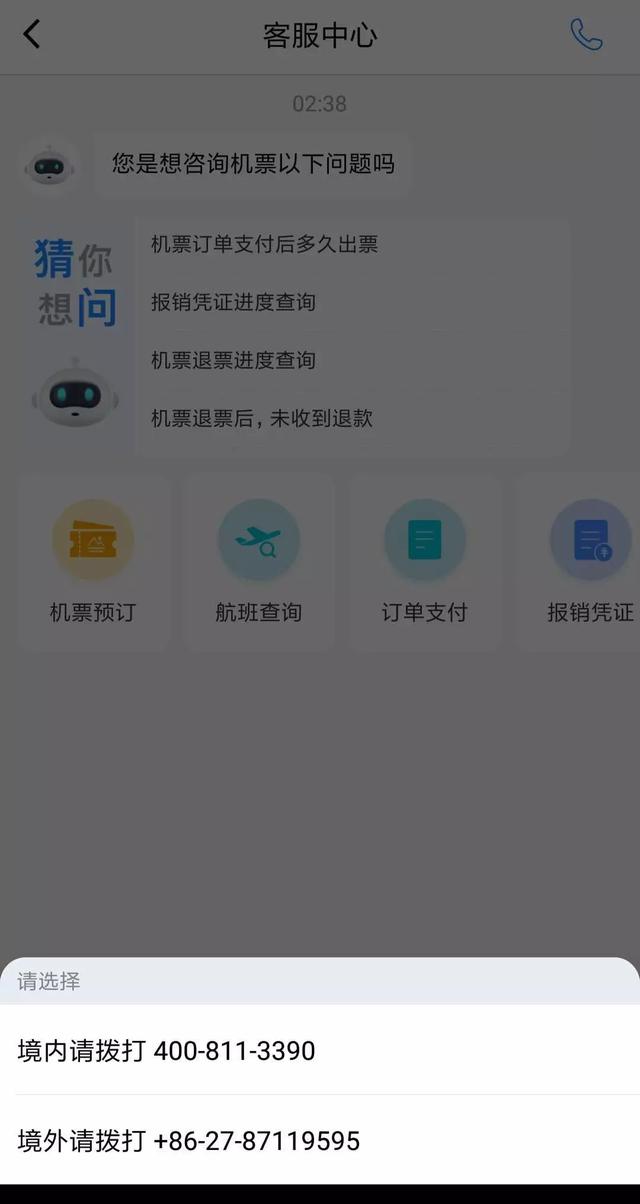Open the 航班查询 card
Image resolution: width=640 pixels, height=1204 pixels.
[x=259, y=563]
